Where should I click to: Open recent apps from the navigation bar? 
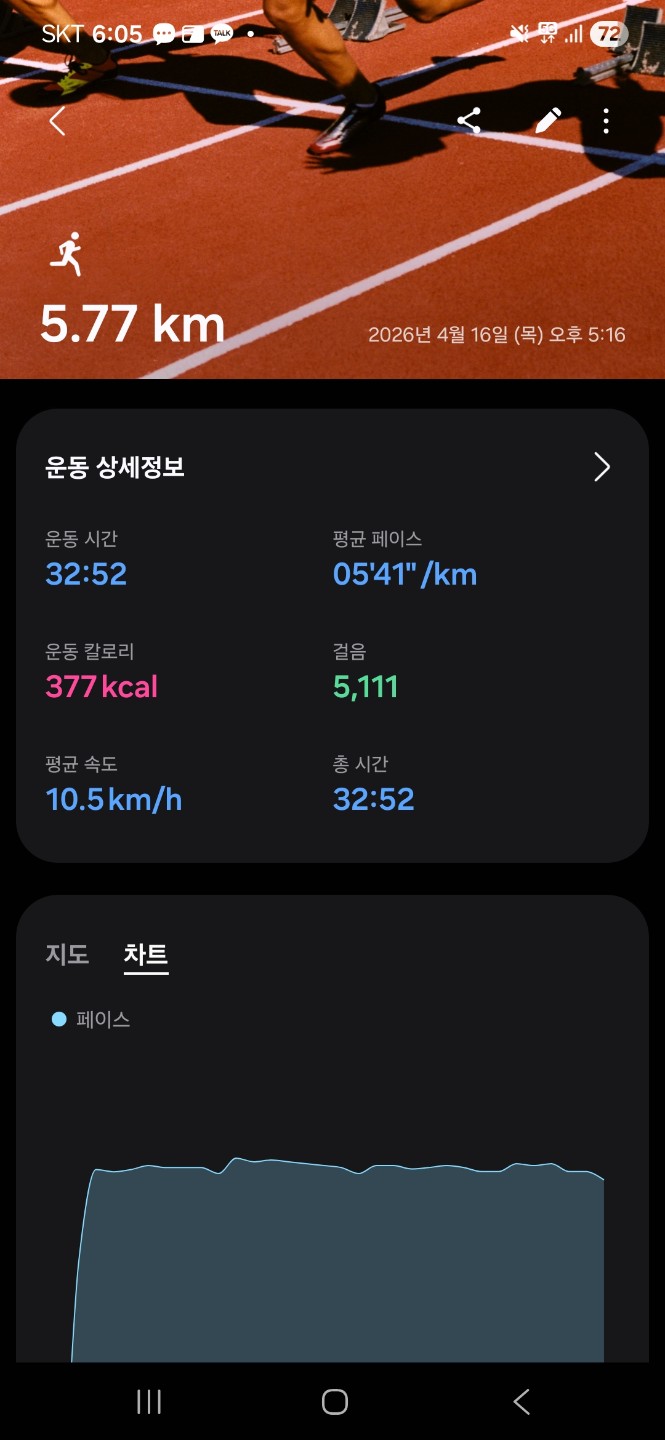[x=149, y=1402]
